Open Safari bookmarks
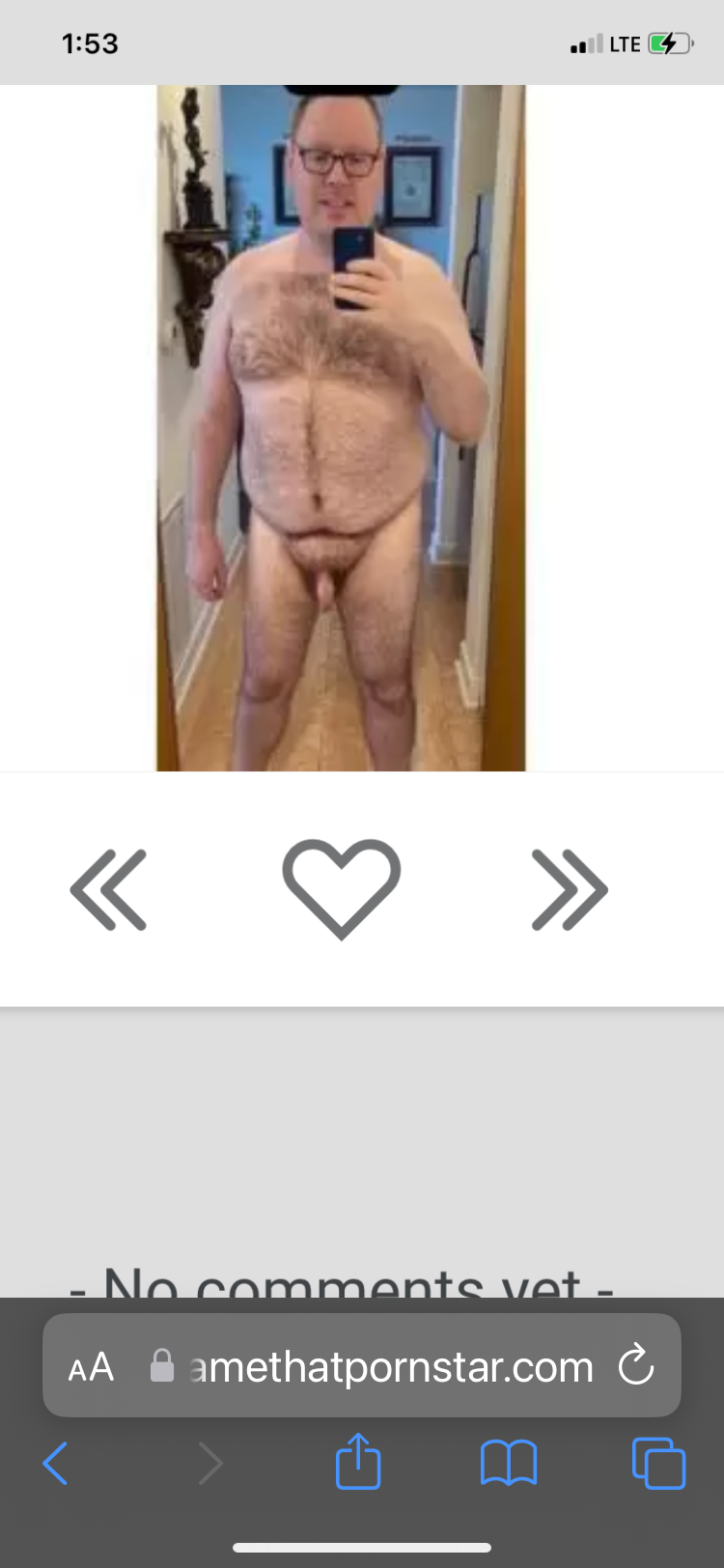The image size is (724, 1568). click(509, 1463)
